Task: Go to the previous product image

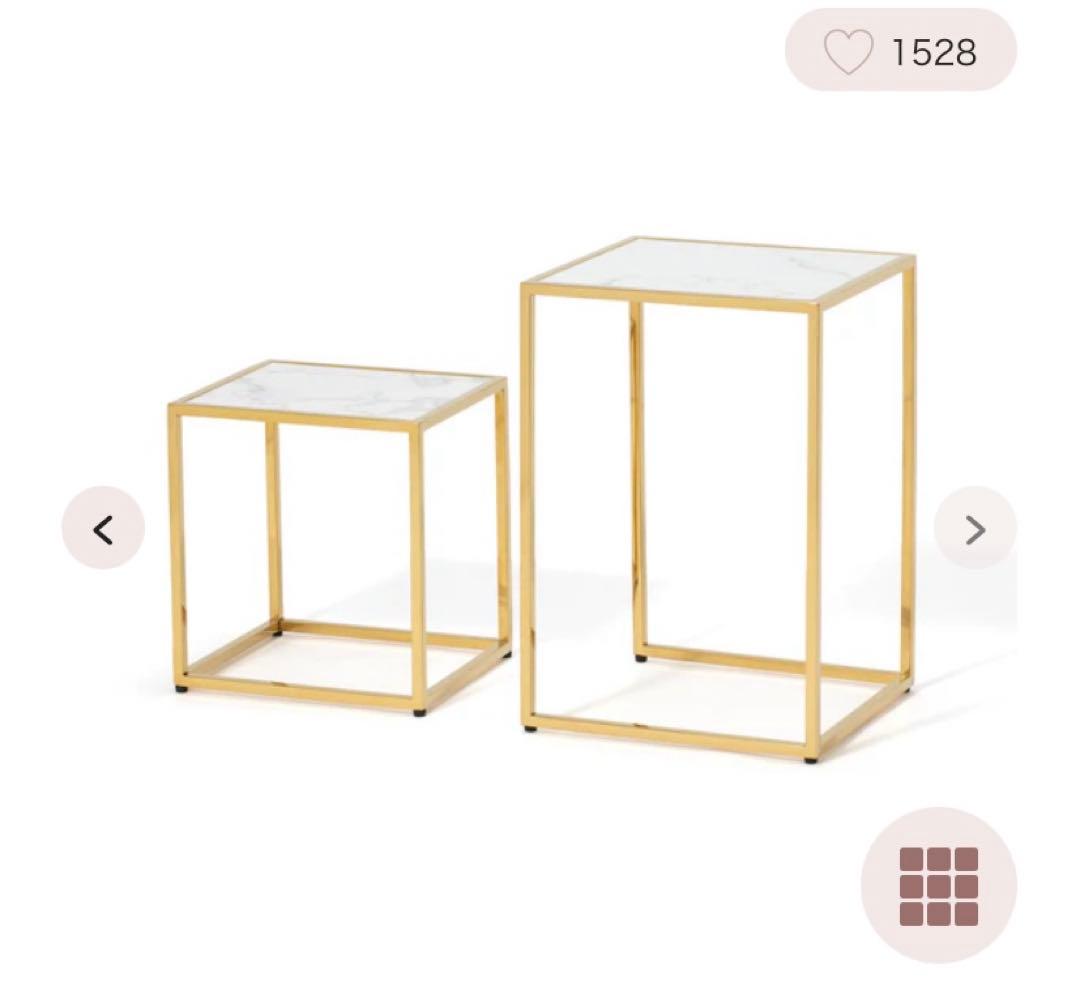Action: click(103, 529)
